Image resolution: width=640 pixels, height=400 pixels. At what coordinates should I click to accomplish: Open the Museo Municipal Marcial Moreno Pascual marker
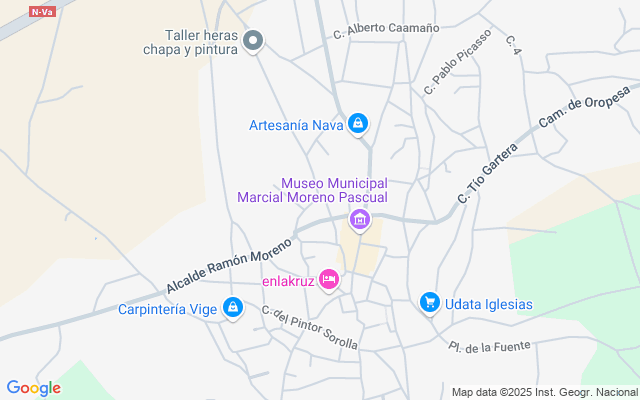click(360, 218)
